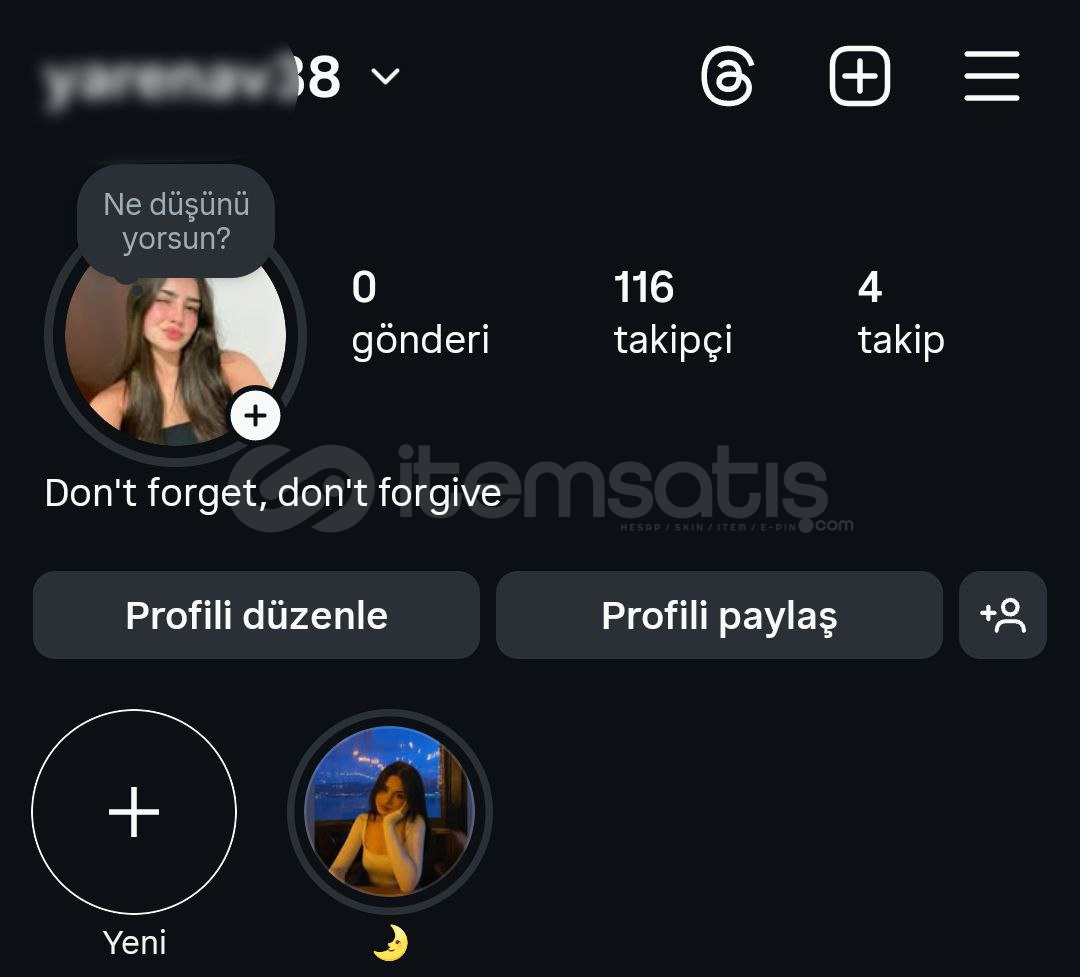Open the Threads icon
Viewport: 1080px width, 977px height.
coord(727,77)
